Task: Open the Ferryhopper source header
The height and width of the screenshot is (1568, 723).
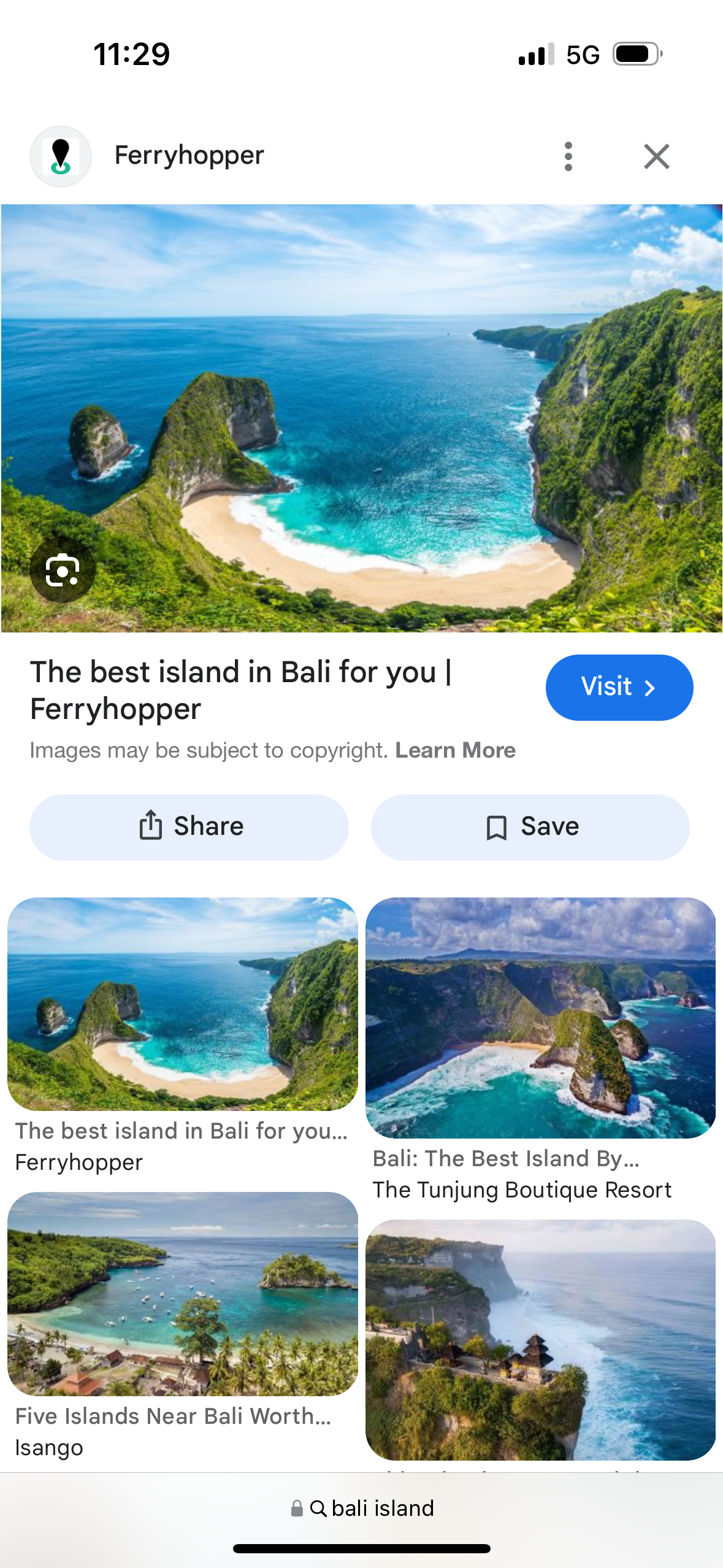Action: (x=189, y=155)
